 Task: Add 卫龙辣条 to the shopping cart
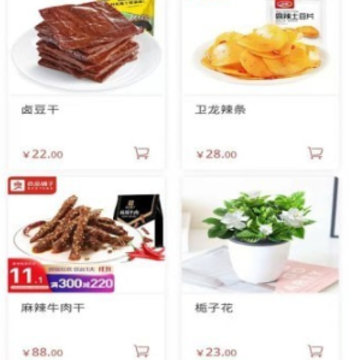[x=315, y=153]
